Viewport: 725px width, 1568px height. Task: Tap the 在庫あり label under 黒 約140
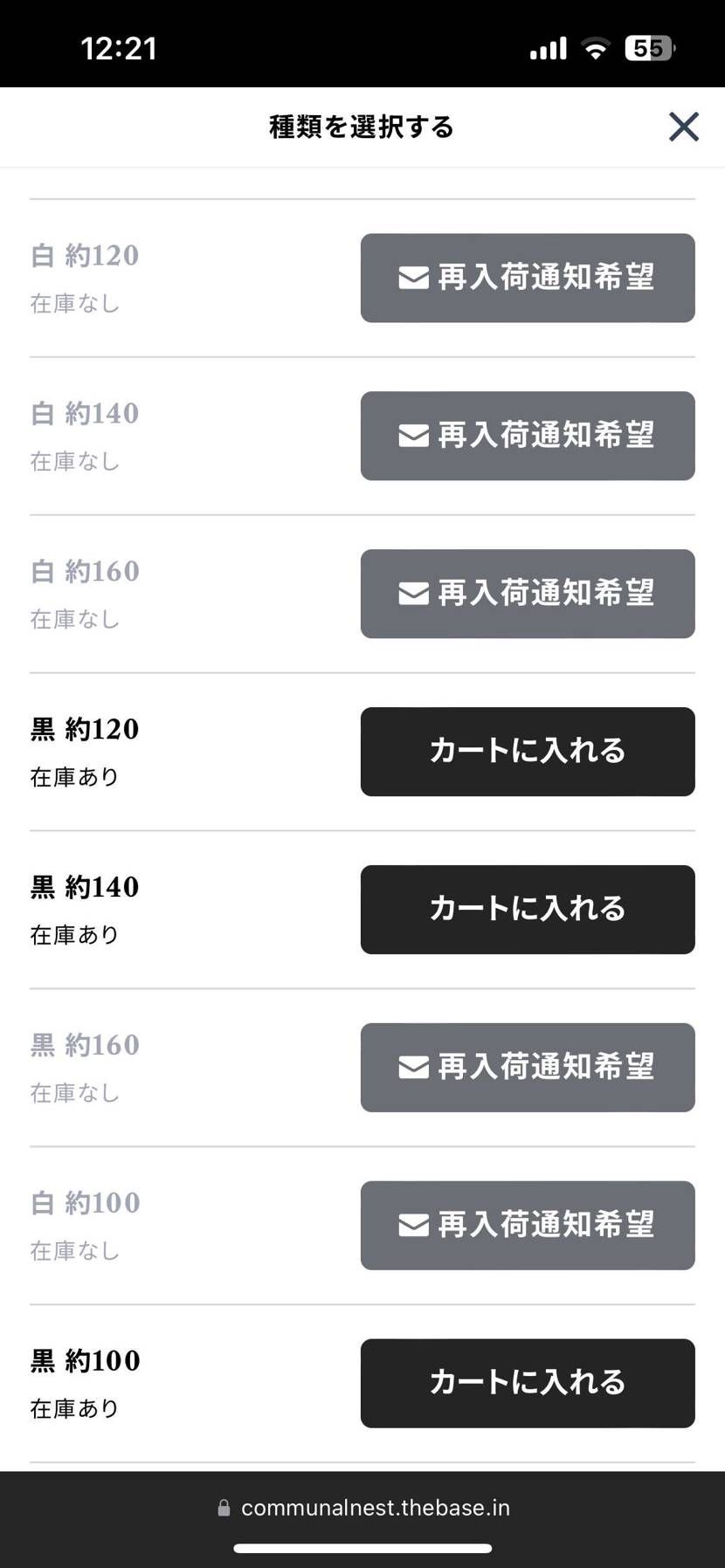pyautogui.click(x=74, y=934)
